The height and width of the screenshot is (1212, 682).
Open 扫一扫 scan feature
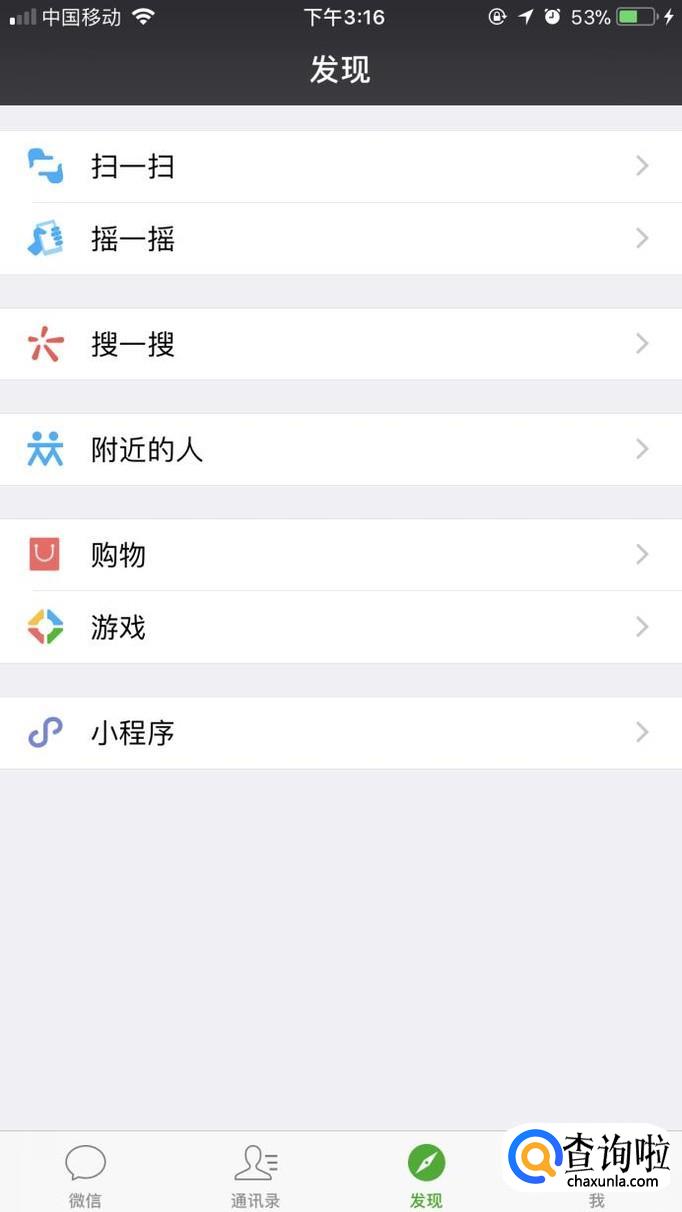(x=341, y=166)
